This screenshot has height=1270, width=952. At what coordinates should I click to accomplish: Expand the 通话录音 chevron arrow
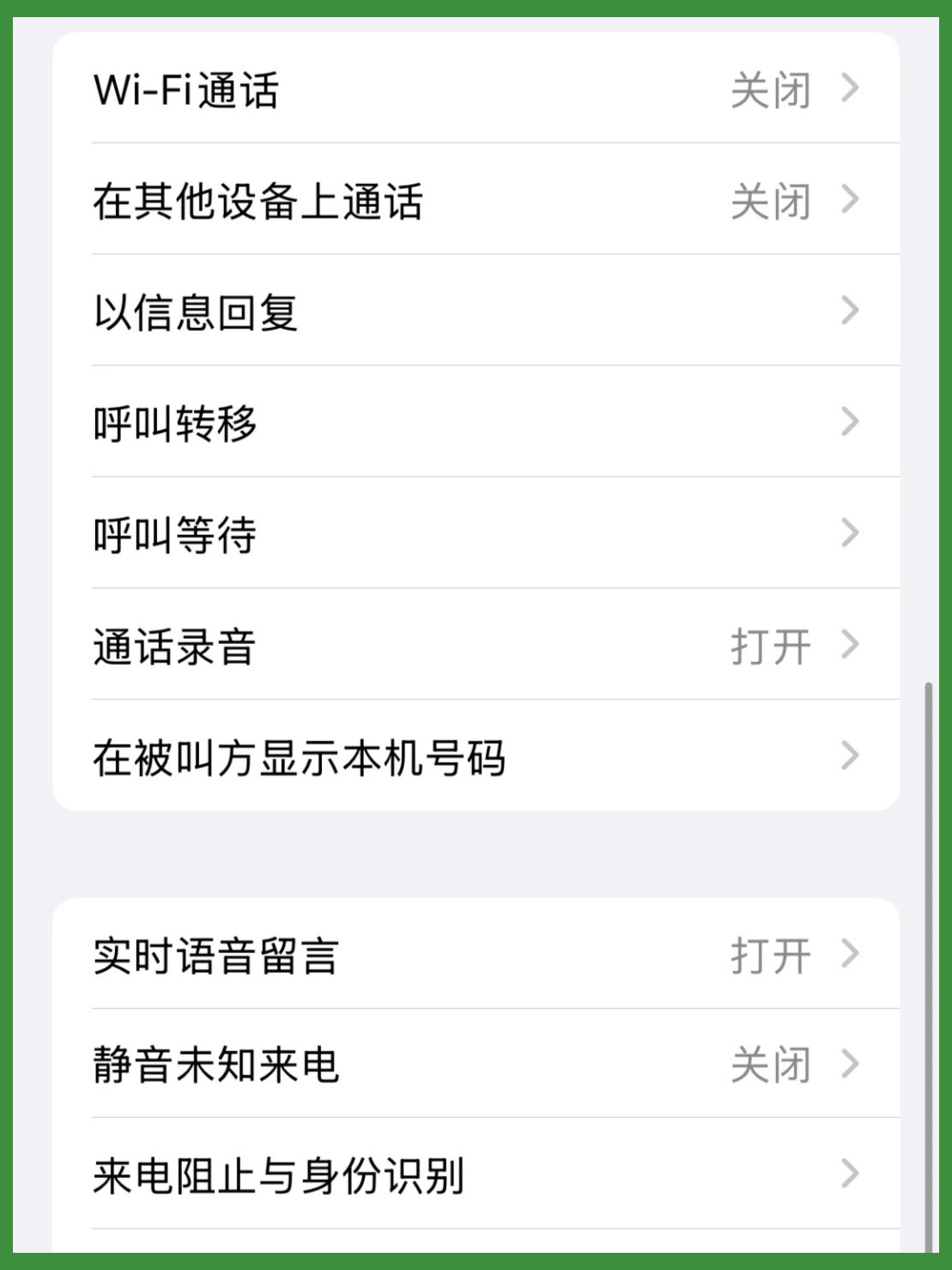pos(851,644)
